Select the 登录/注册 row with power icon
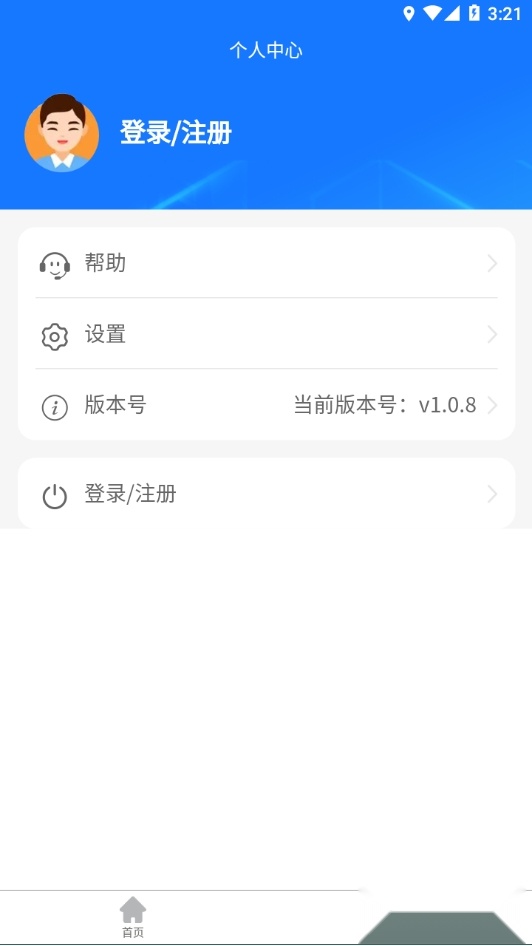The width and height of the screenshot is (532, 946). [266, 494]
